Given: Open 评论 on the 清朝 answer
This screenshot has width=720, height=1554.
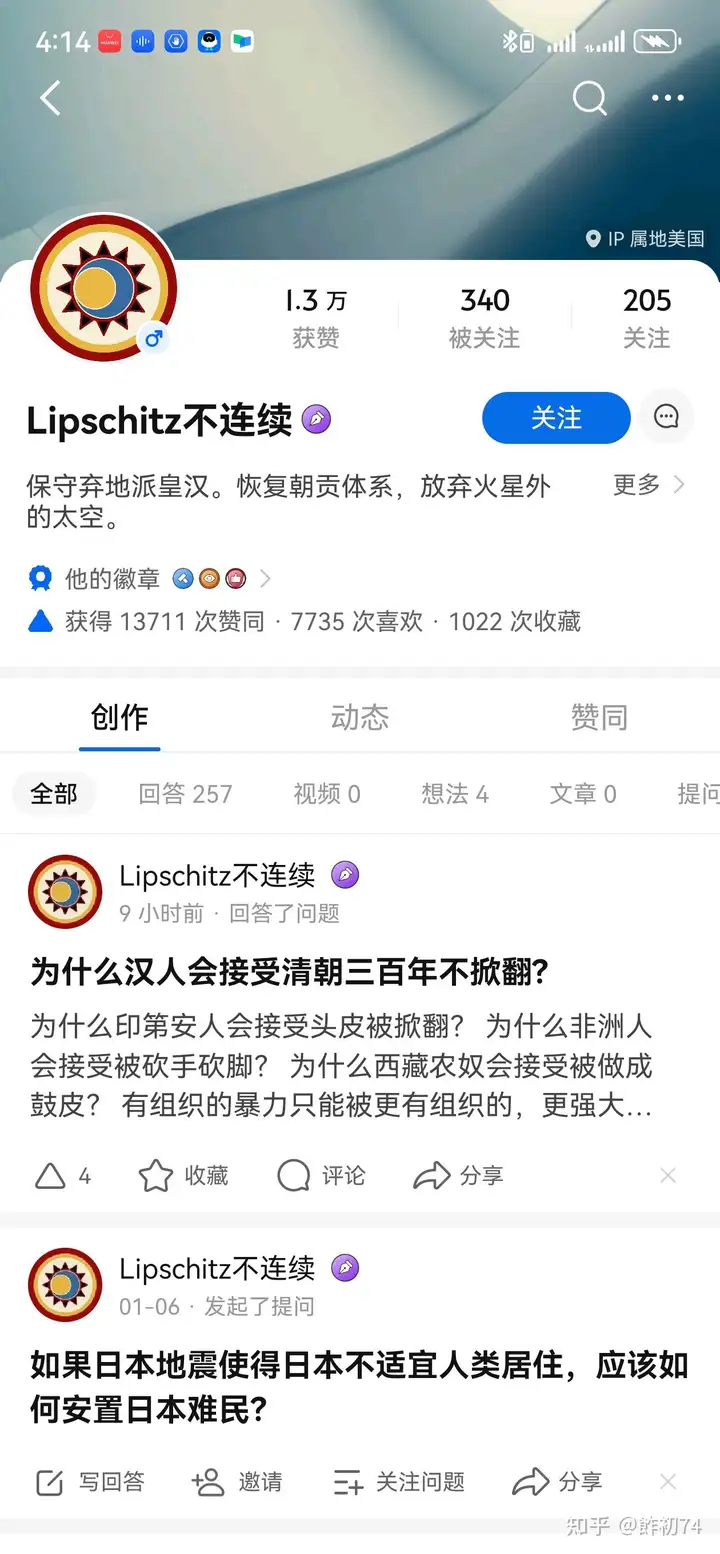Looking at the screenshot, I should (320, 1176).
